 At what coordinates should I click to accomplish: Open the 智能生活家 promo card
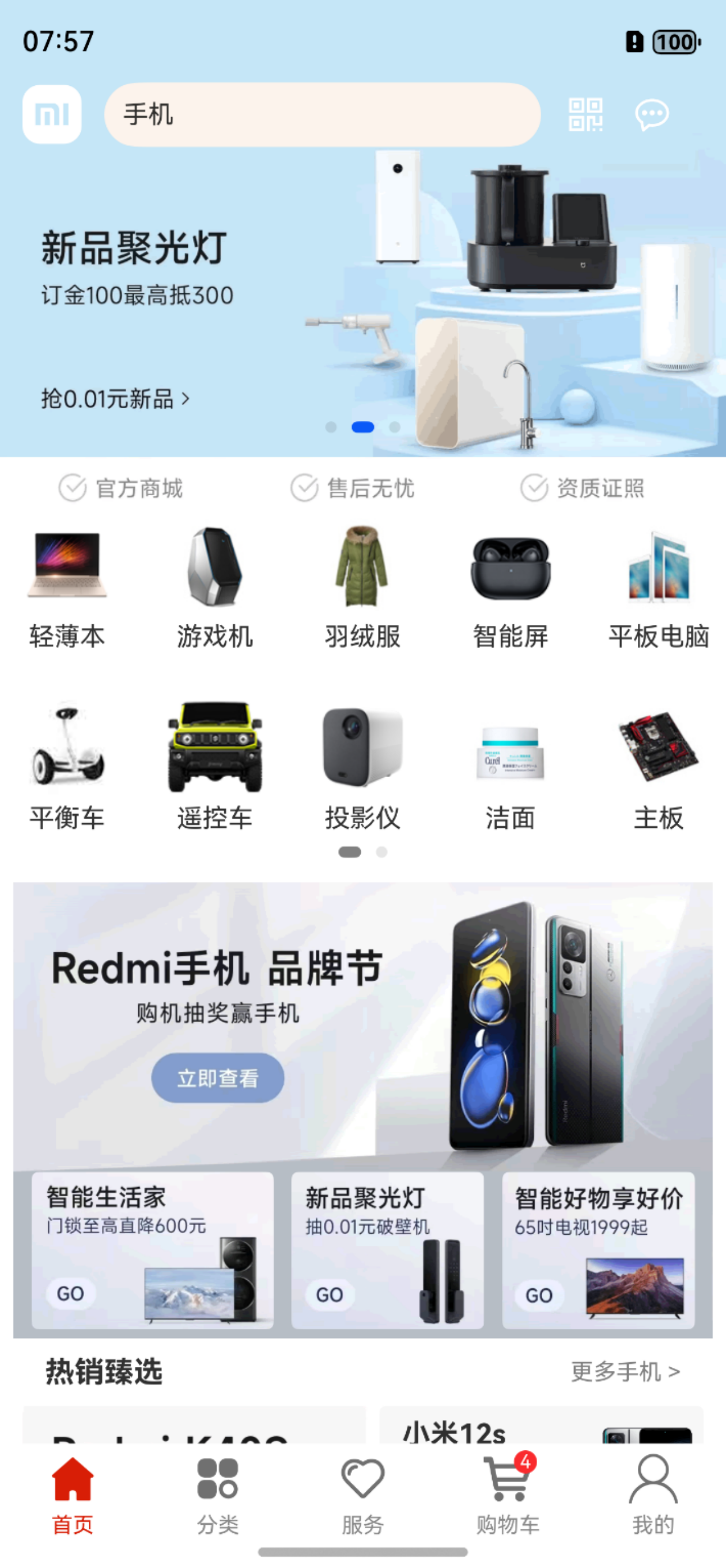152,1250
